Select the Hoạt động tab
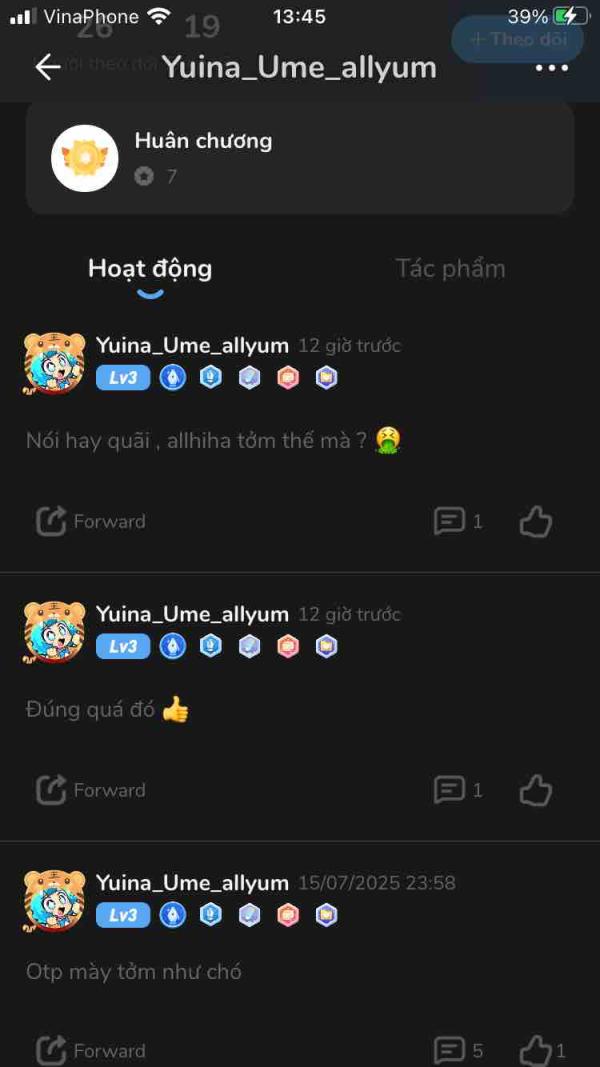The height and width of the screenshot is (1067, 600). pyautogui.click(x=150, y=269)
